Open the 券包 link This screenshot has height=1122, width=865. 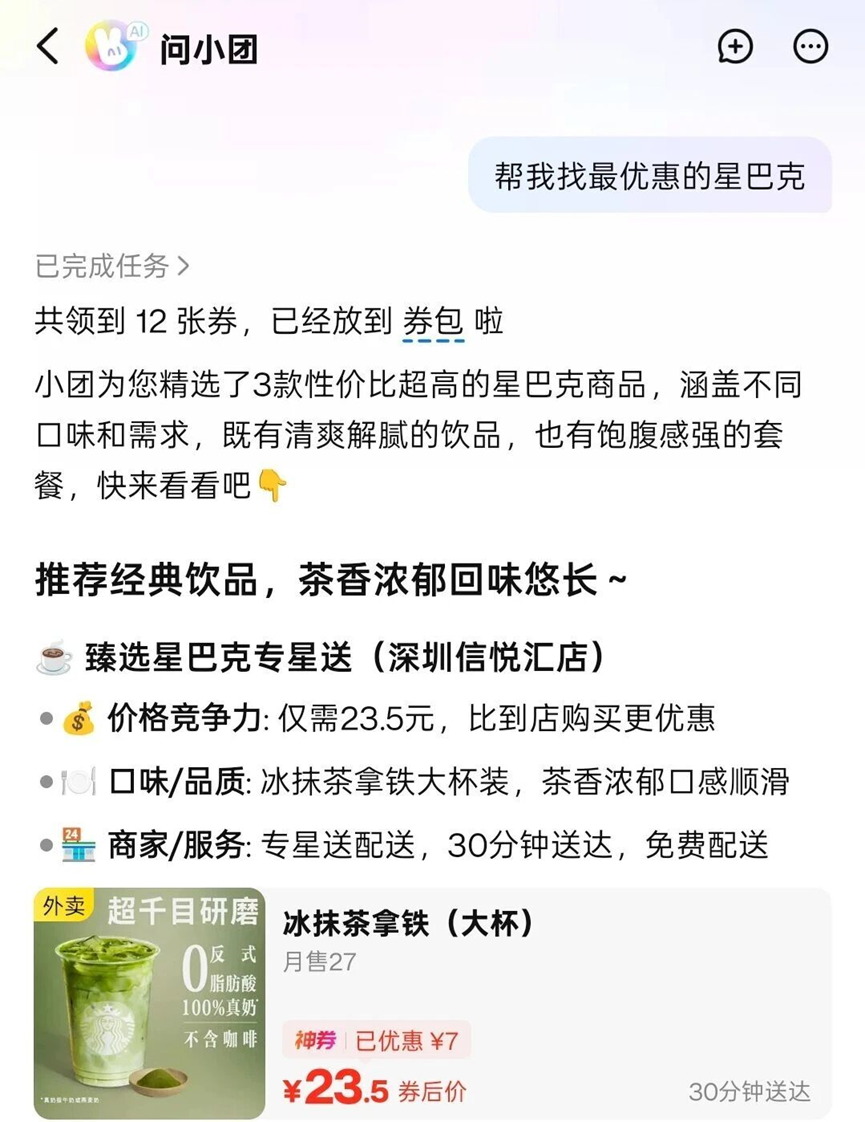[x=433, y=322]
